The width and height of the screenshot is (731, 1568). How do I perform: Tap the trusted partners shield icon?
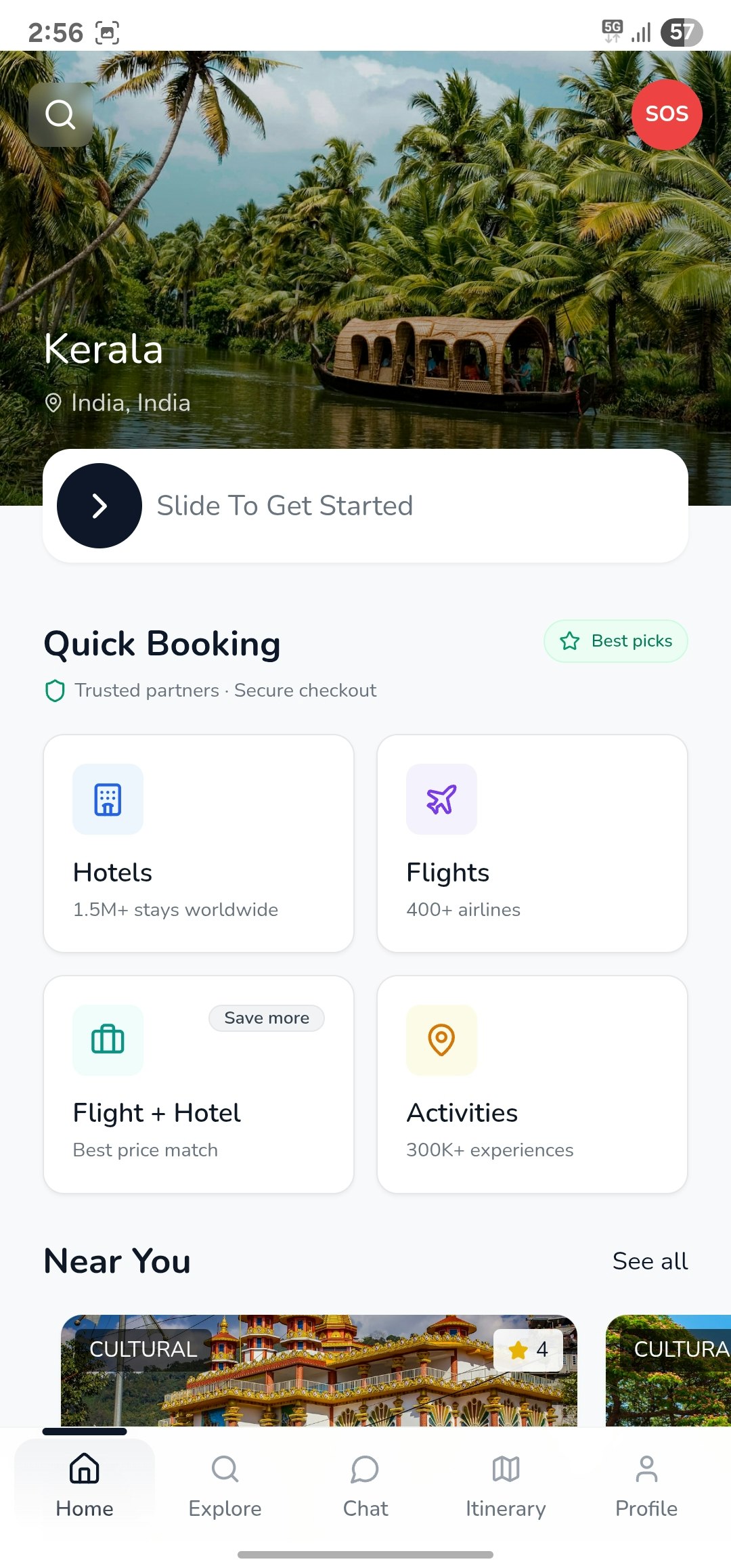pos(53,690)
